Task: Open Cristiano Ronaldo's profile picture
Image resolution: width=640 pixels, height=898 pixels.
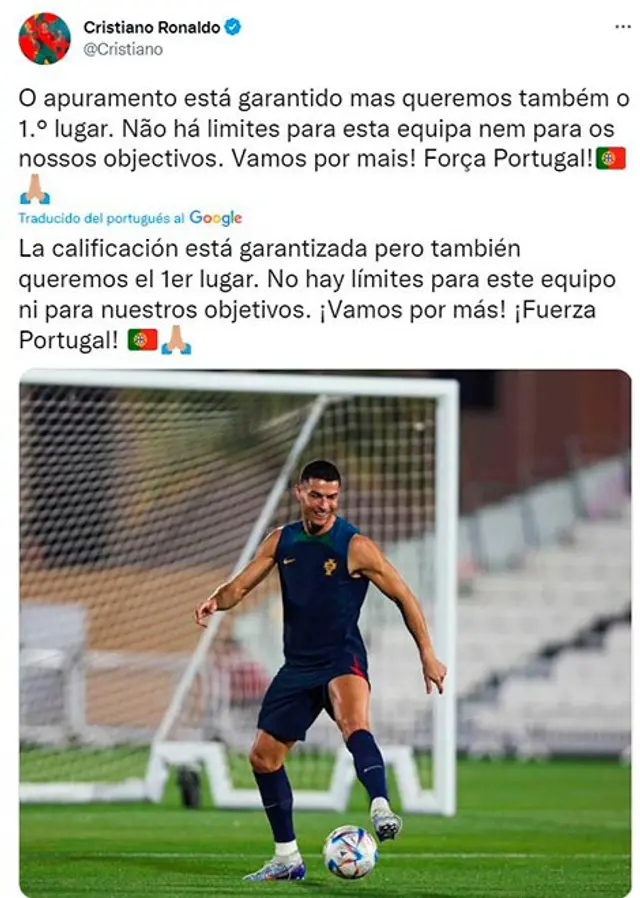Action: pos(44,38)
